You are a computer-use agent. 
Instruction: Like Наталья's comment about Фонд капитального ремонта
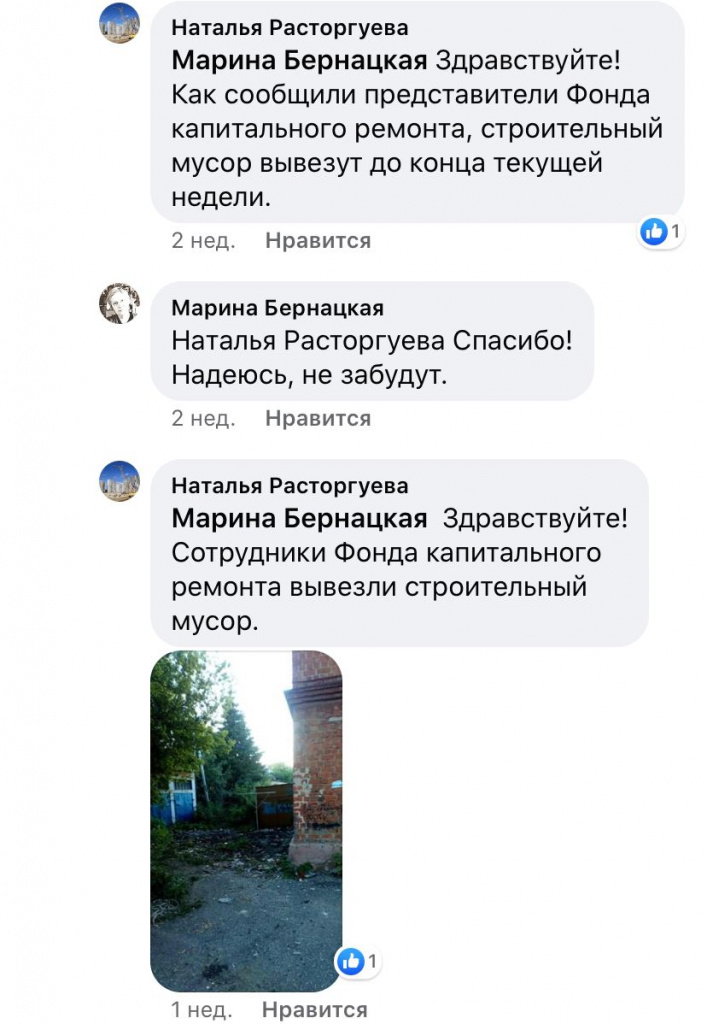pyautogui.click(x=317, y=241)
